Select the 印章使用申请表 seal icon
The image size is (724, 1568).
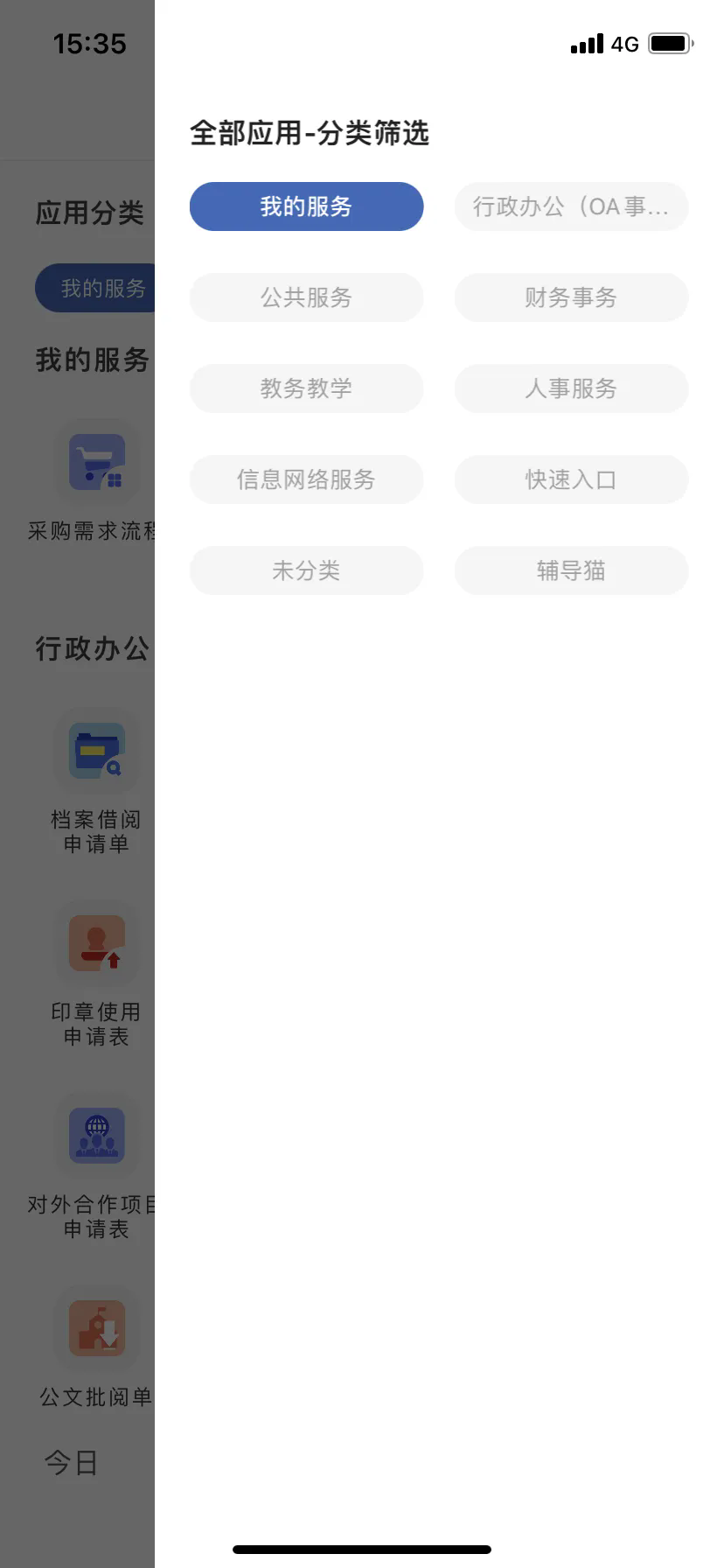pos(96,943)
